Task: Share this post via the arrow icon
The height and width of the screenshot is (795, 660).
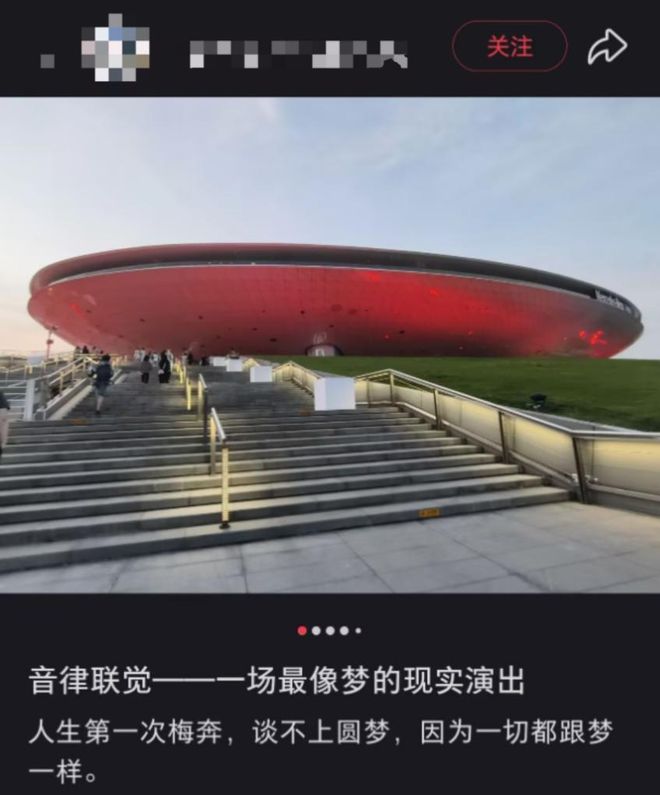Action: tap(606, 47)
